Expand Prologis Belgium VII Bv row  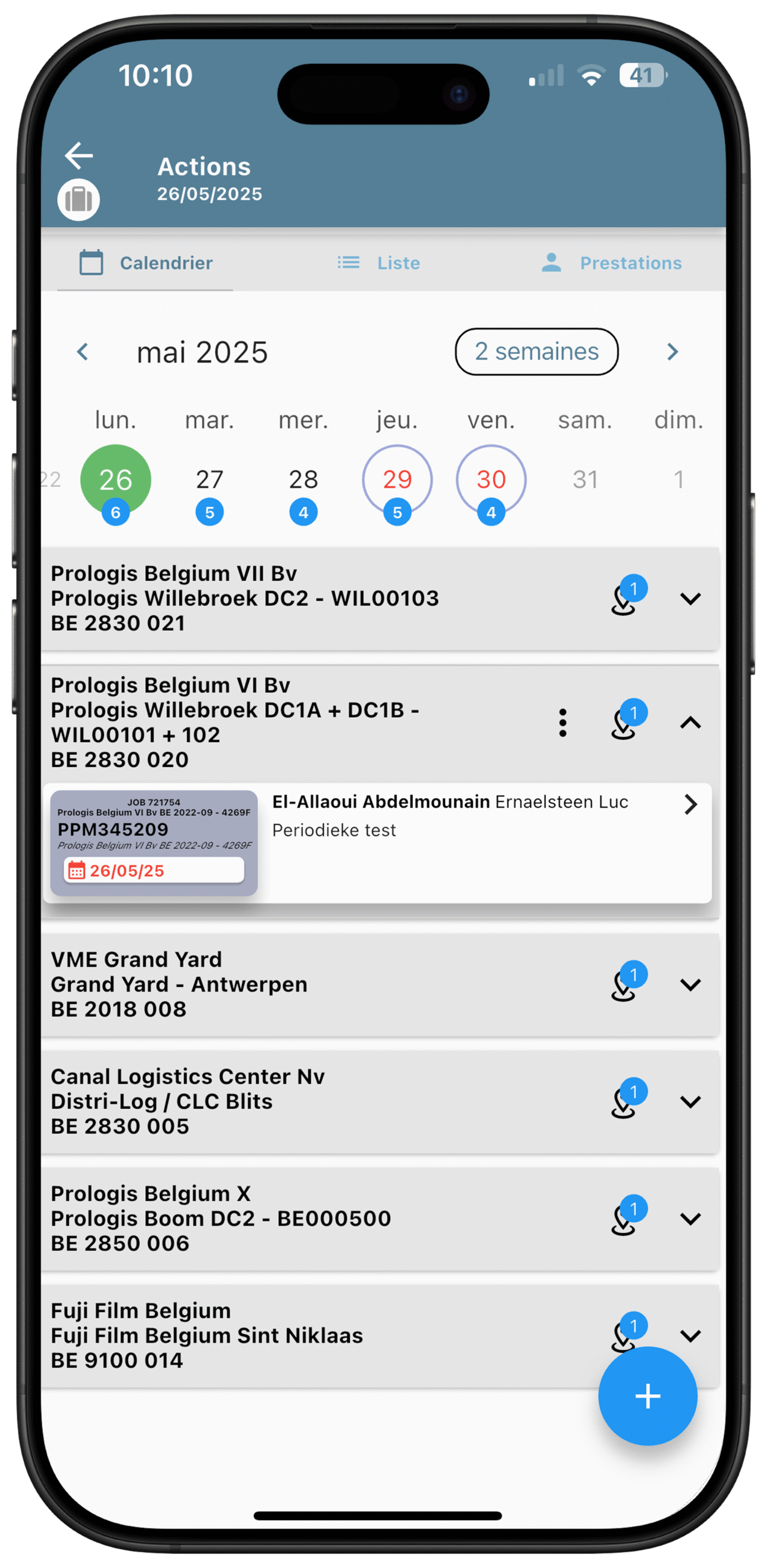coord(690,598)
